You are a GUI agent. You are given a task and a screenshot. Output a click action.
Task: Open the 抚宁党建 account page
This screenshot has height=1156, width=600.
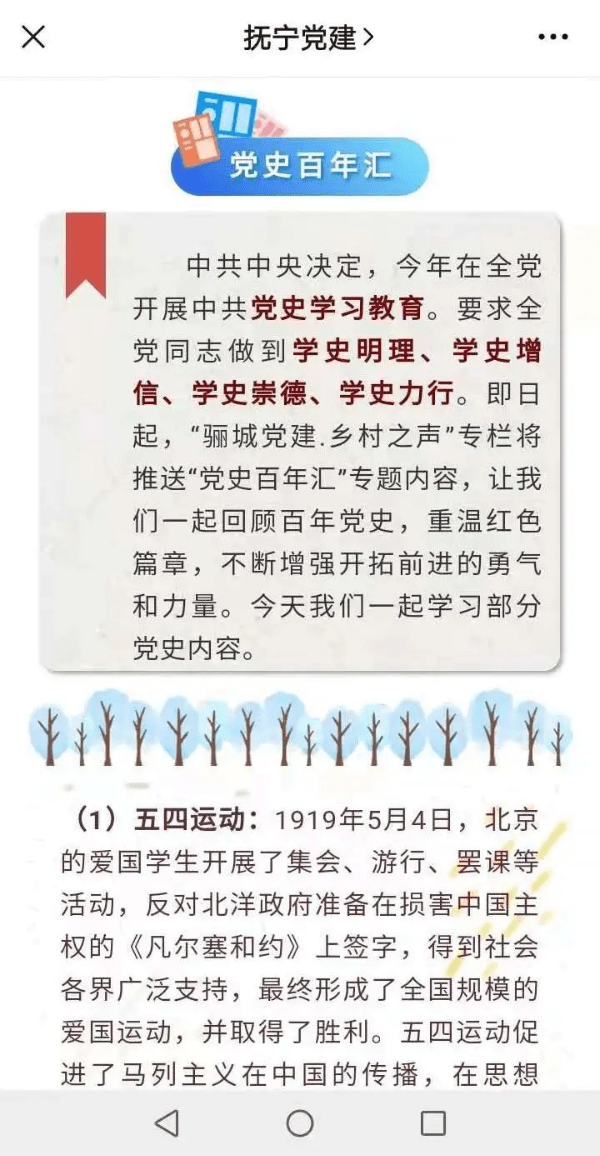tap(308, 38)
